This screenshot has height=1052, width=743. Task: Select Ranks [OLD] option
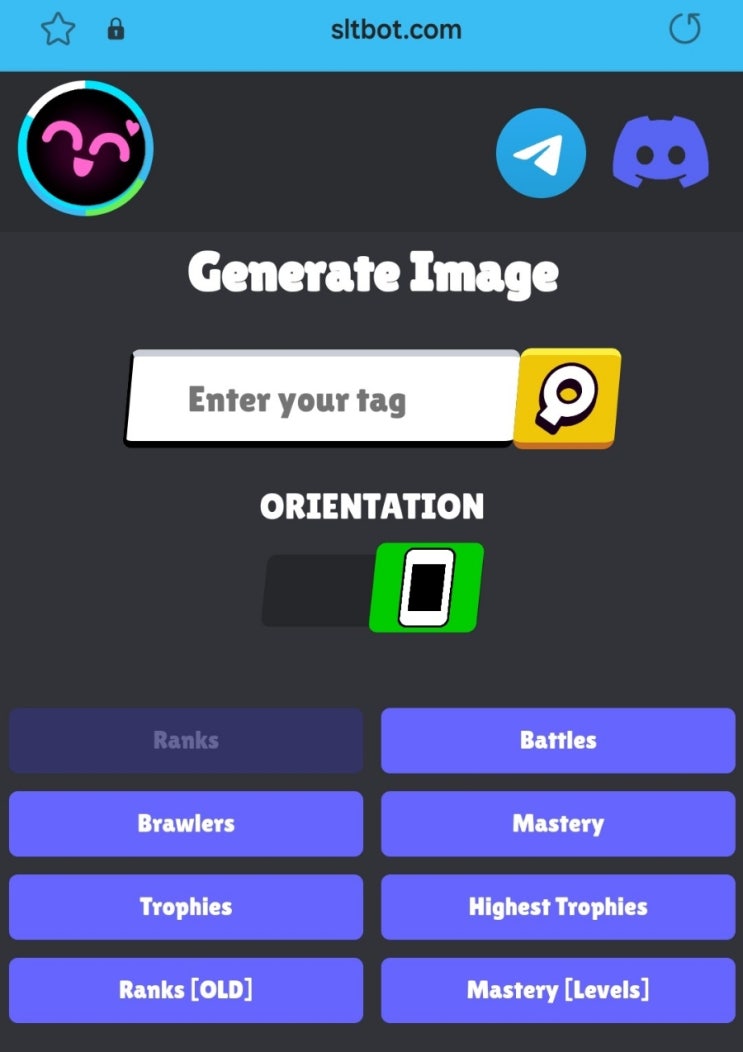coord(186,990)
